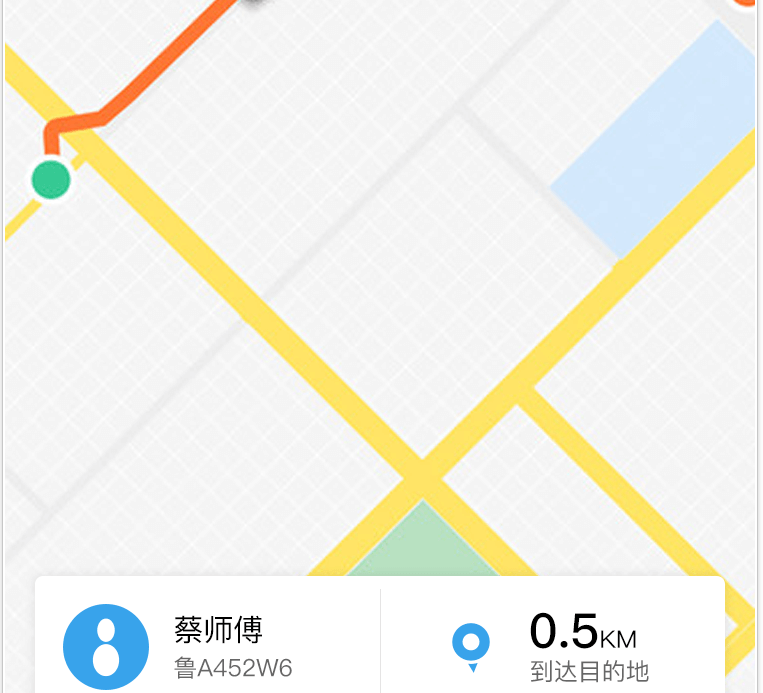Open driver 蔡师傅's profile avatar
The height and width of the screenshot is (693, 763).
pyautogui.click(x=106, y=646)
